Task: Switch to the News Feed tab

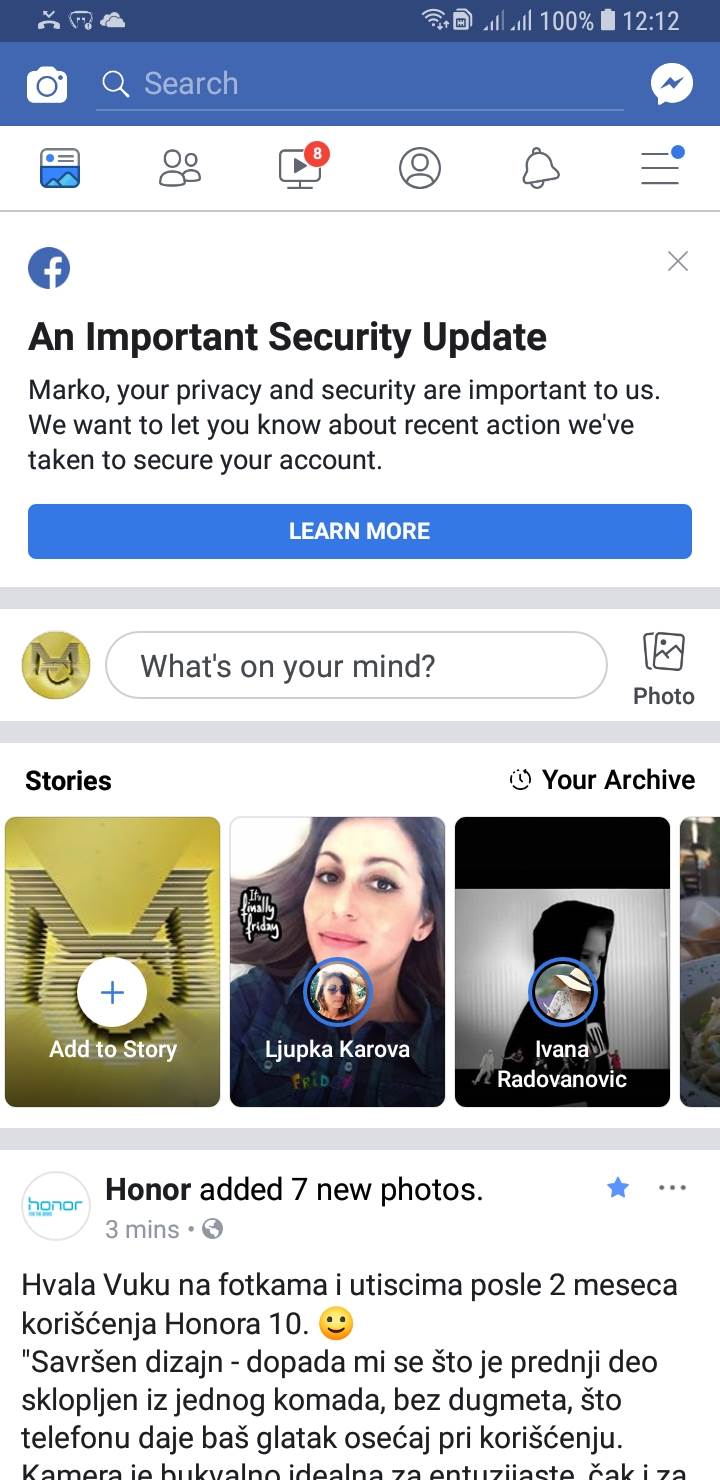Action: (x=60, y=168)
